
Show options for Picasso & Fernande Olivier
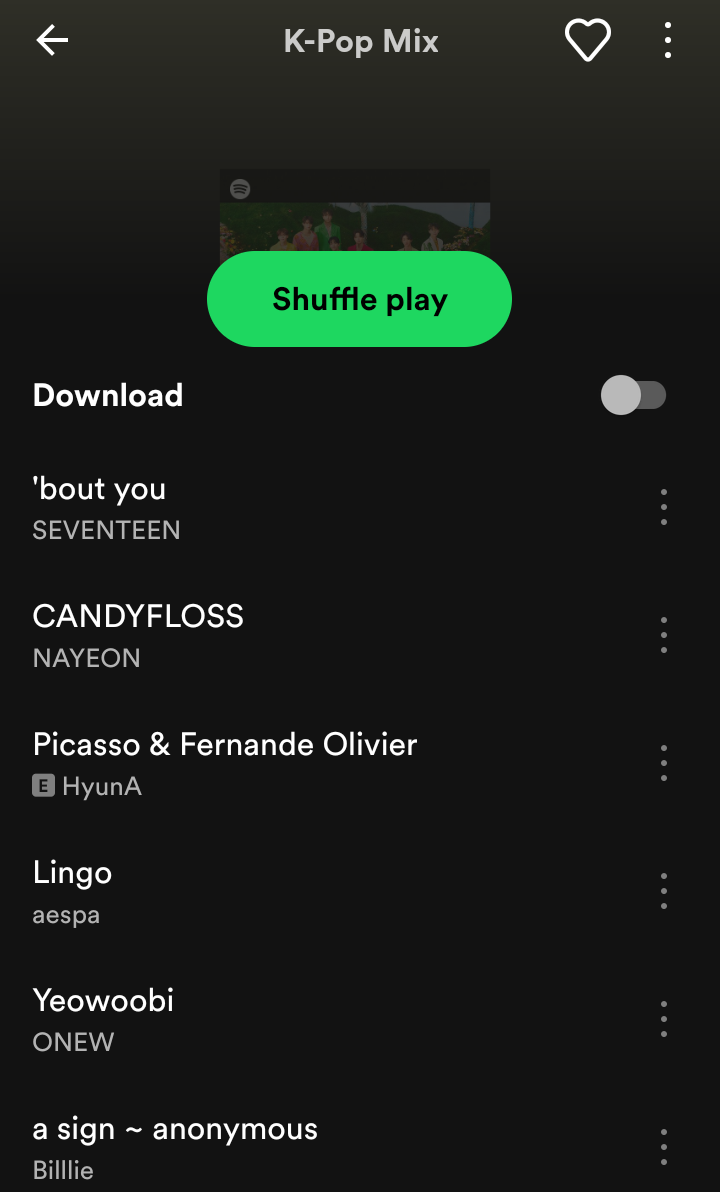point(664,763)
